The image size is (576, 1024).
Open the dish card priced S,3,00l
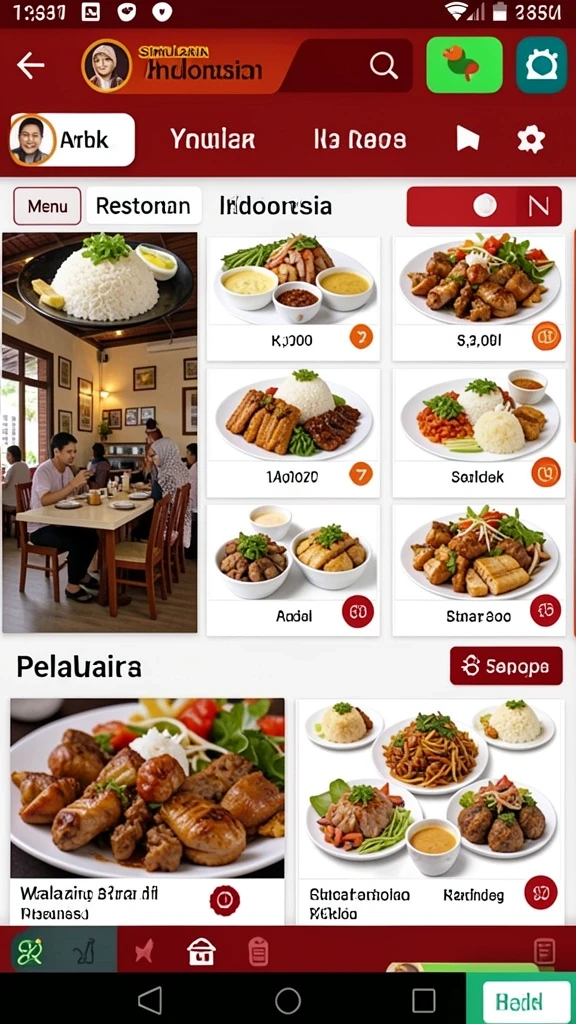[x=479, y=298]
